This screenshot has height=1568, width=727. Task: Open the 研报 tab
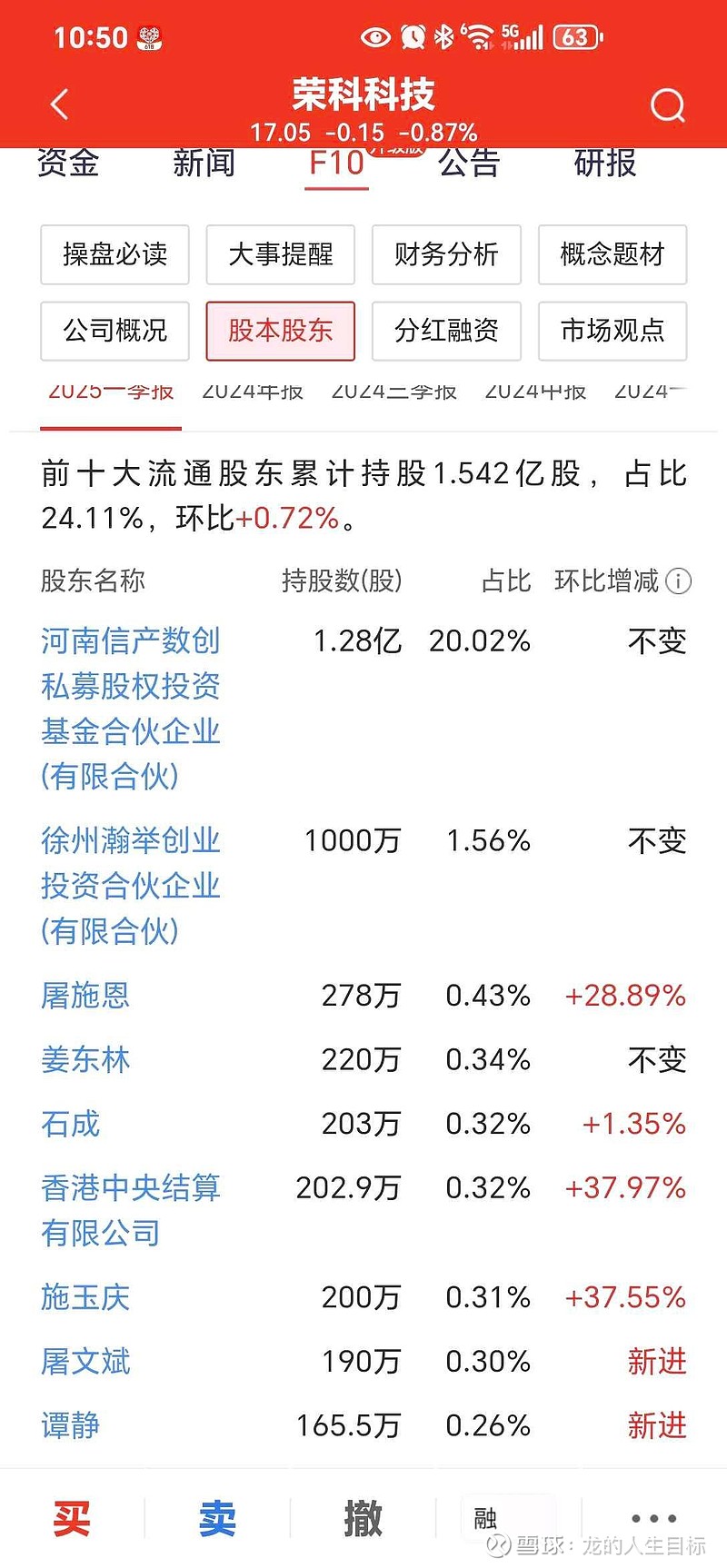pos(605,164)
